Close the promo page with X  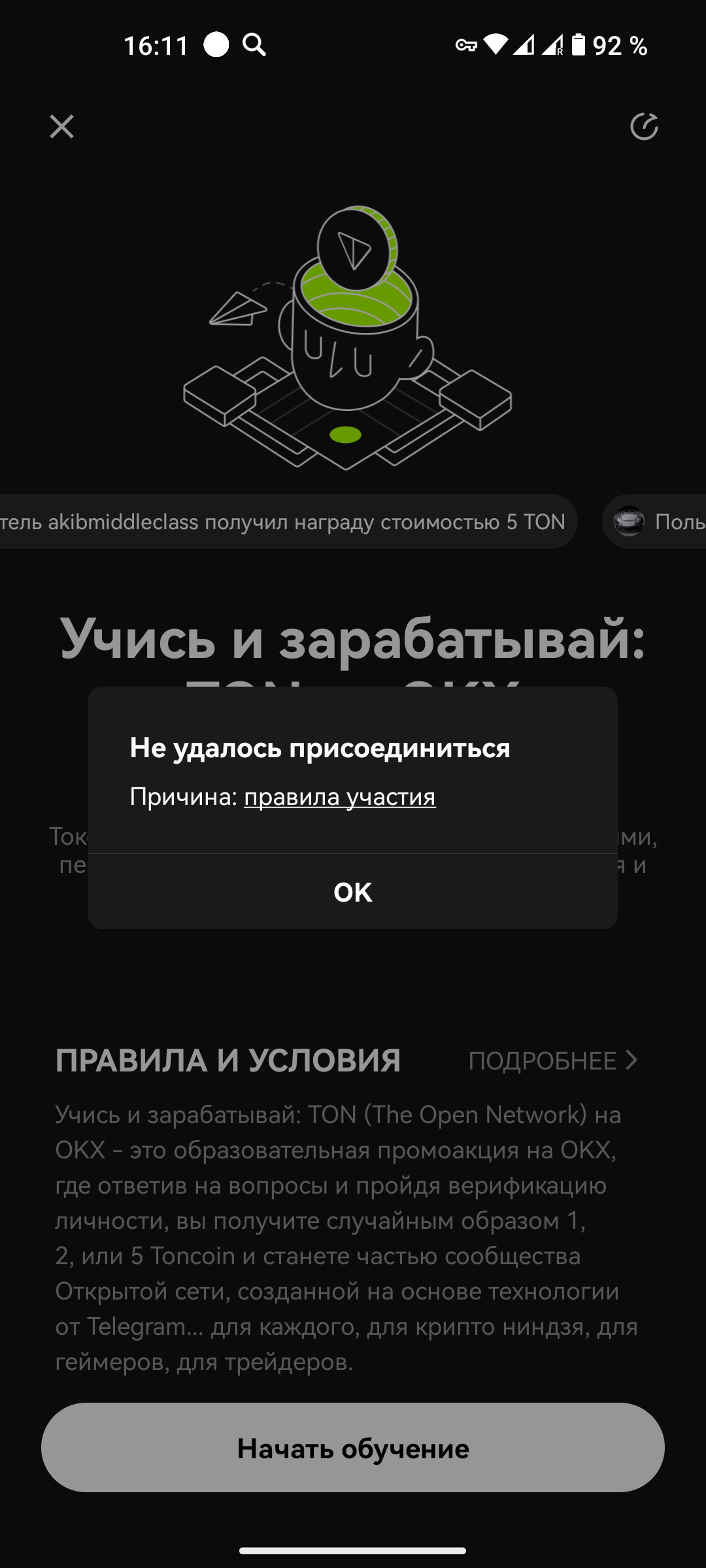coord(62,127)
